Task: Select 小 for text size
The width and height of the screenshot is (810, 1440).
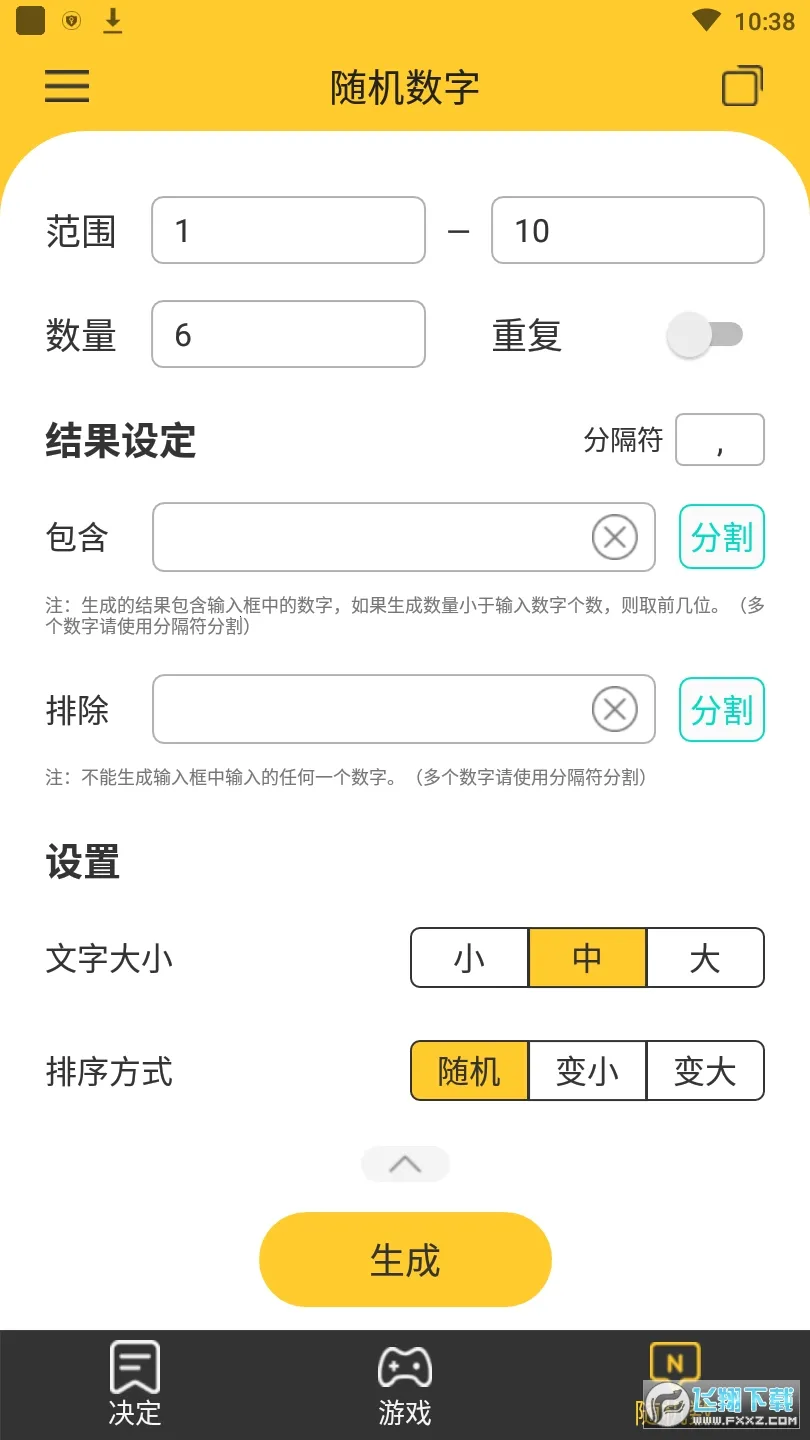Action: click(x=469, y=958)
